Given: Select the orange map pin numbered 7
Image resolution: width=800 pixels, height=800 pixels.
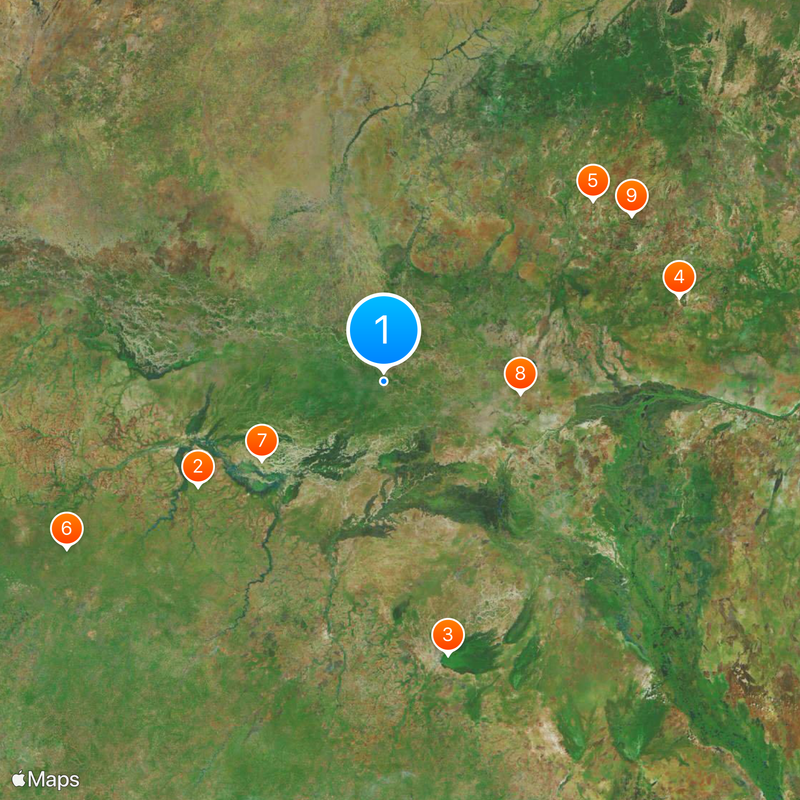Looking at the screenshot, I should [x=261, y=440].
